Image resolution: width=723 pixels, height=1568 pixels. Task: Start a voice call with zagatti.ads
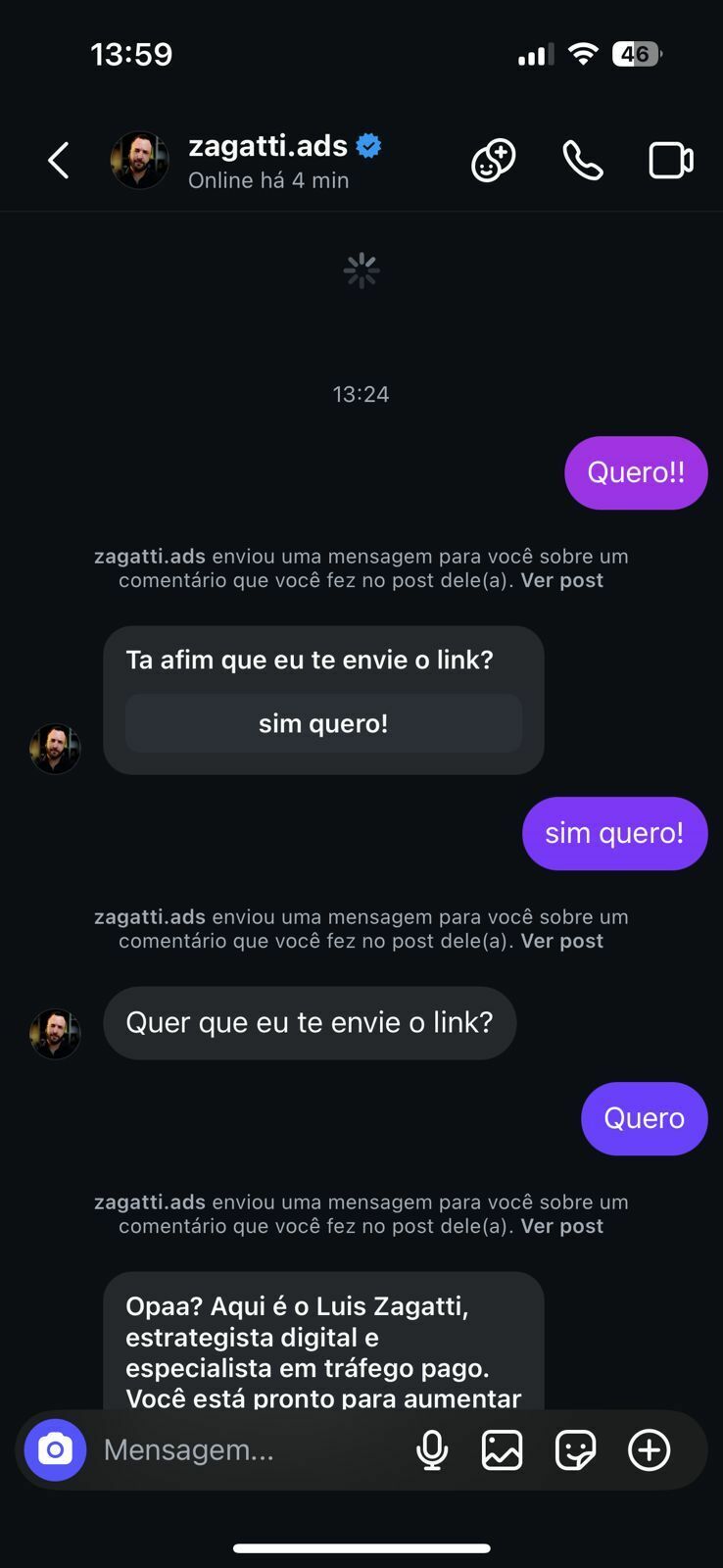(x=582, y=161)
